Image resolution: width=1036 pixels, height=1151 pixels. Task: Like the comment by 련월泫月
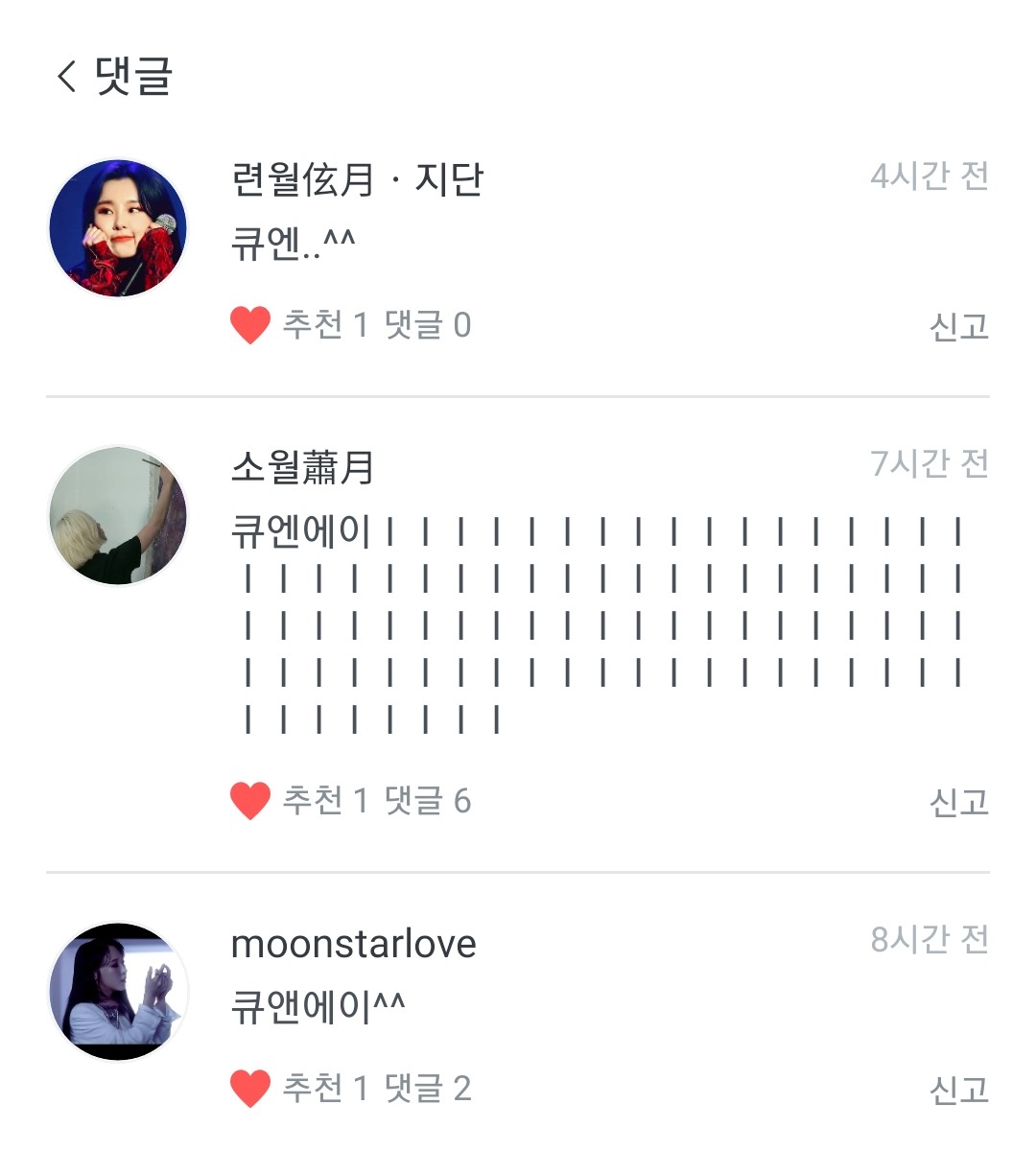click(x=250, y=325)
